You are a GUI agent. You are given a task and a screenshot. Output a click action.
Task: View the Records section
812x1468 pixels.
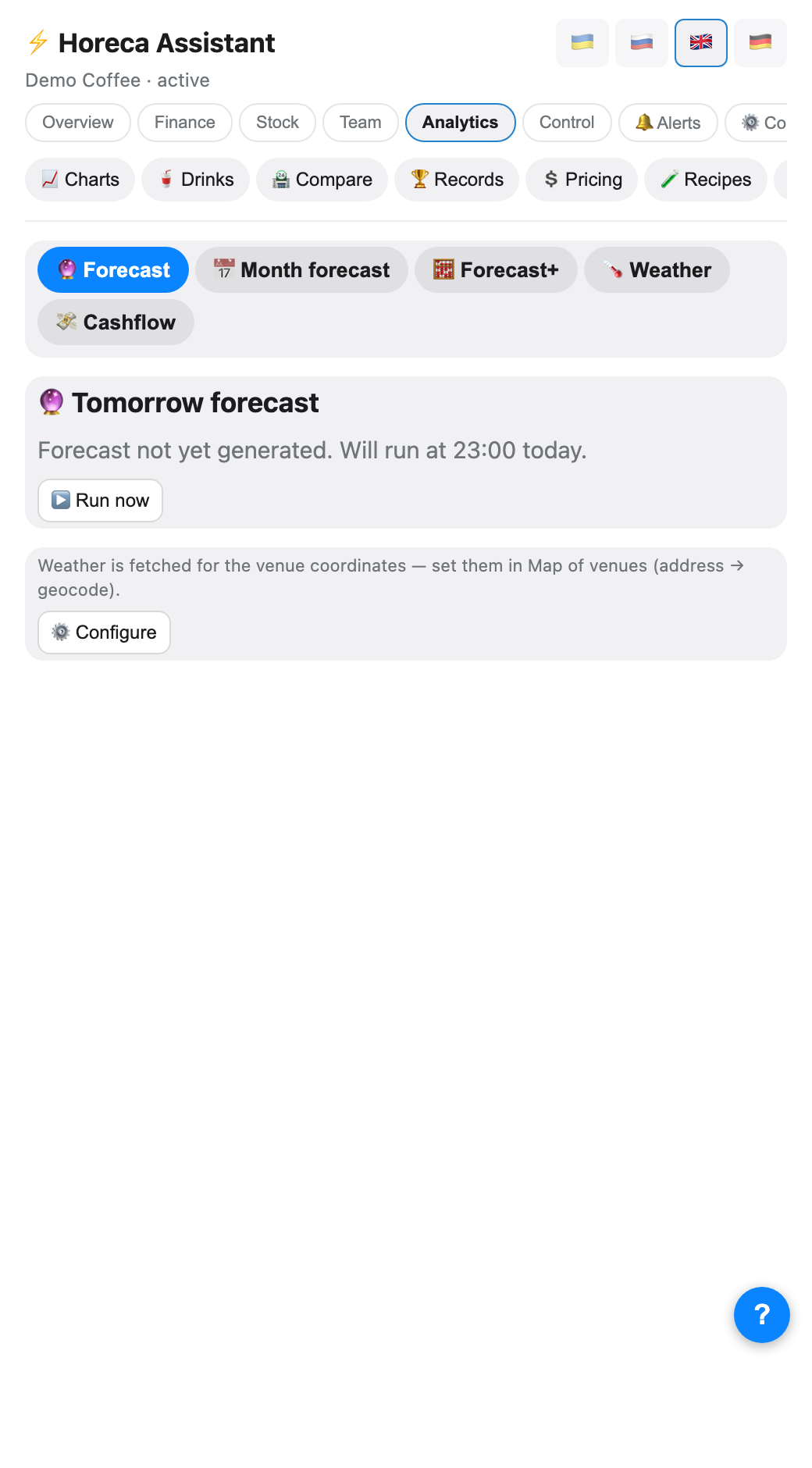point(457,180)
